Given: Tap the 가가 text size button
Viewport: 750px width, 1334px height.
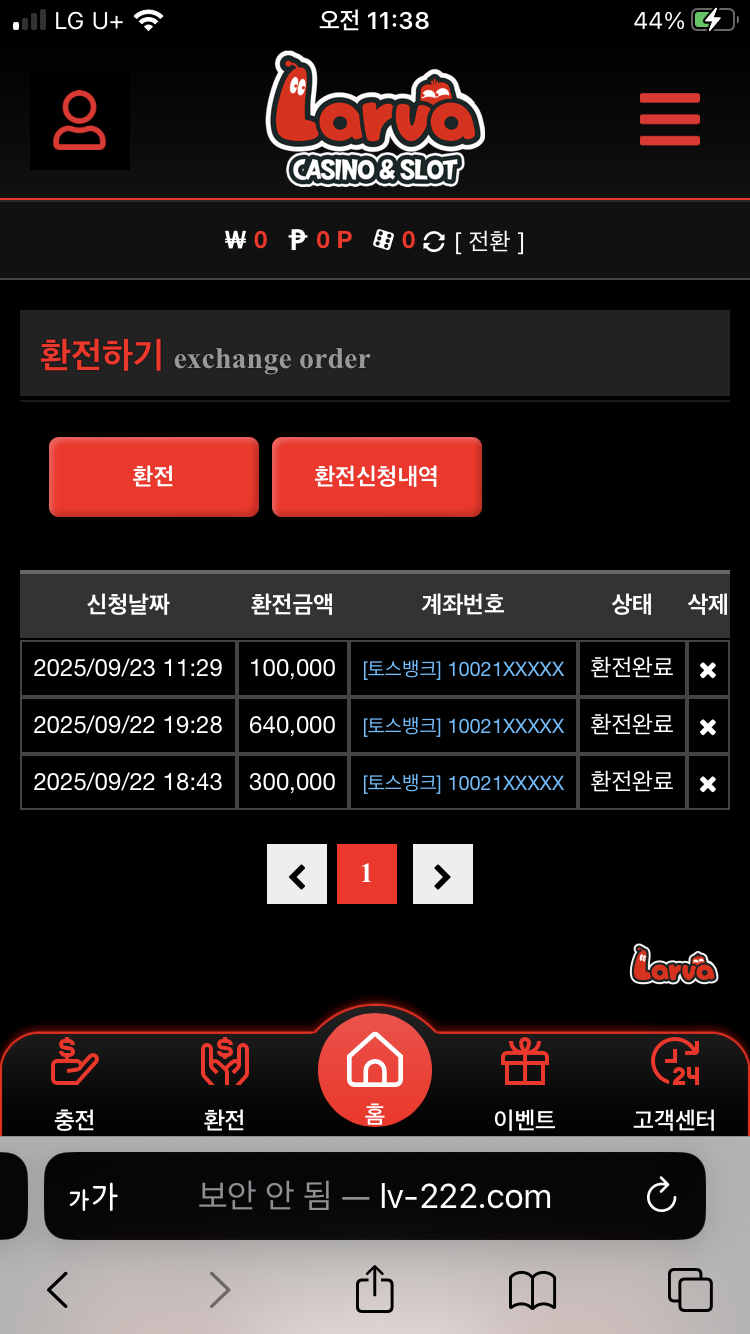Looking at the screenshot, I should tap(93, 1196).
